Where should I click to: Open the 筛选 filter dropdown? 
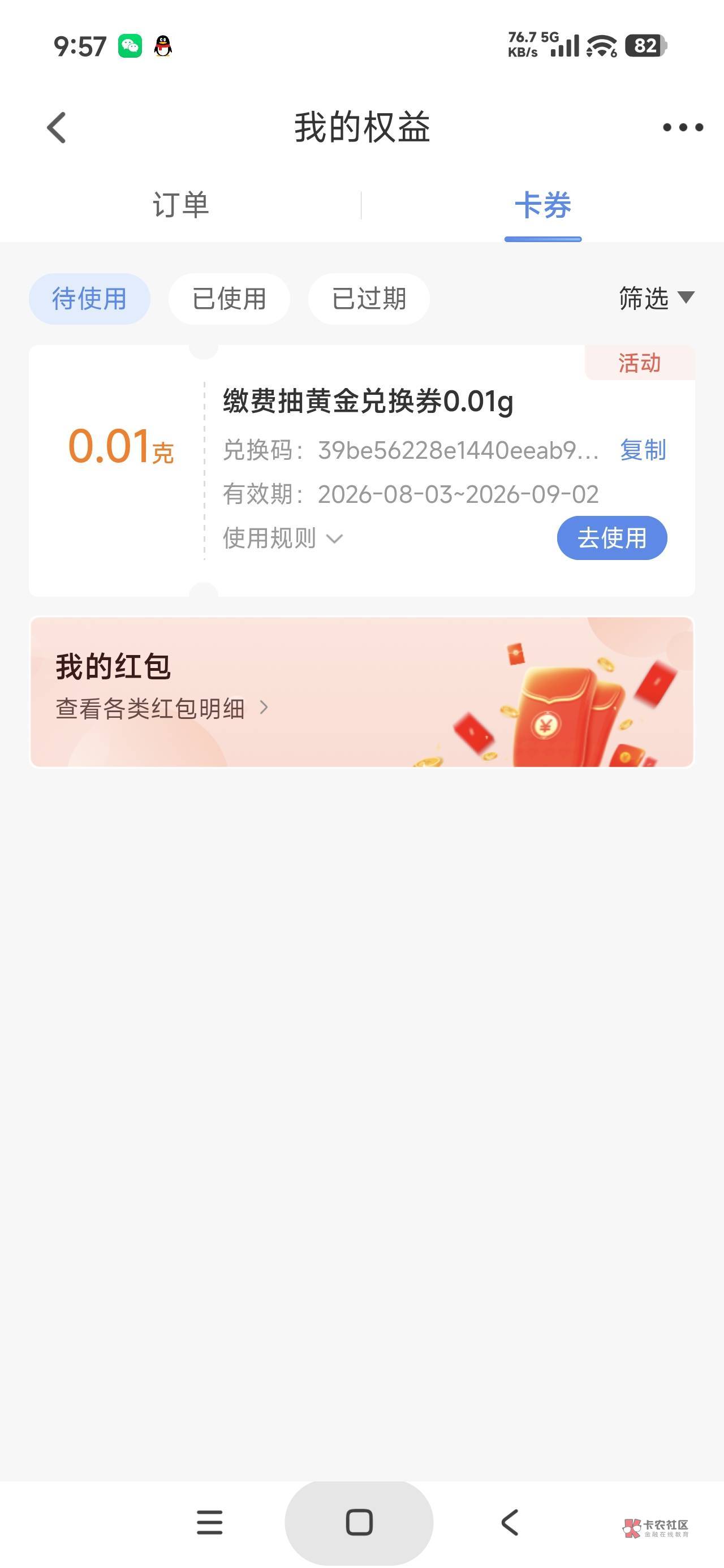657,298
